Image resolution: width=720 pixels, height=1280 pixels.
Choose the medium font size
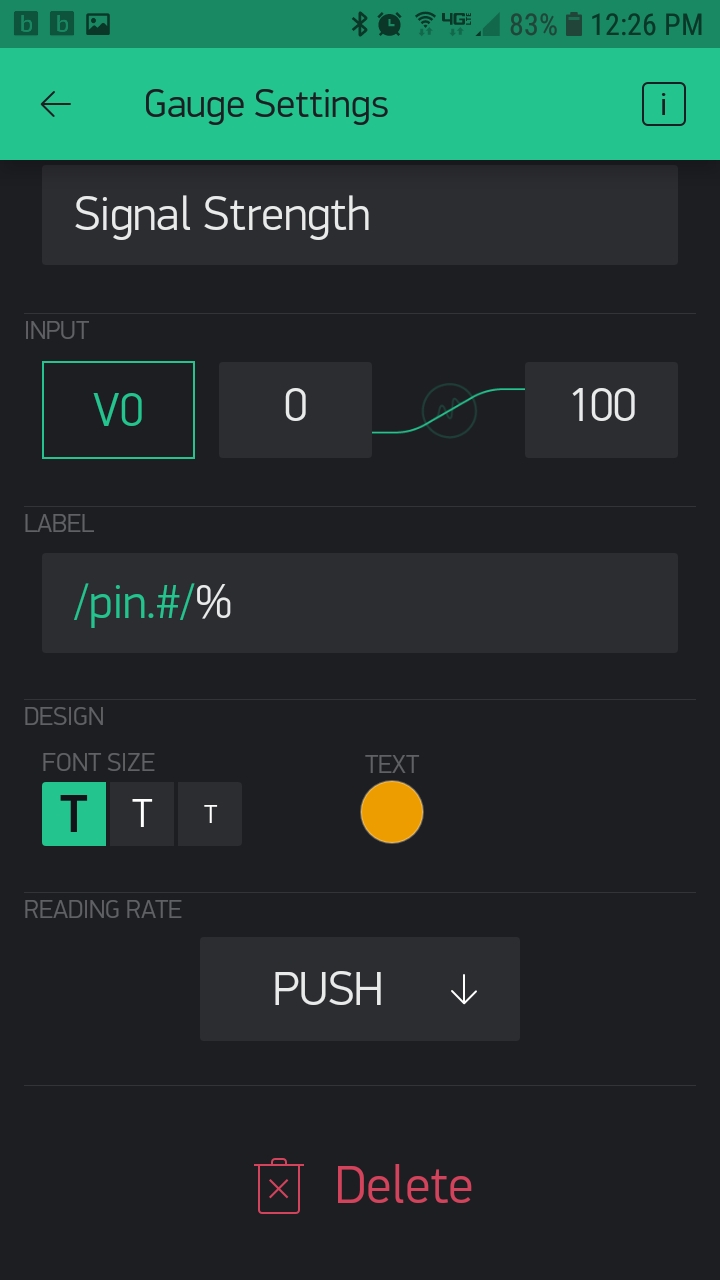142,814
